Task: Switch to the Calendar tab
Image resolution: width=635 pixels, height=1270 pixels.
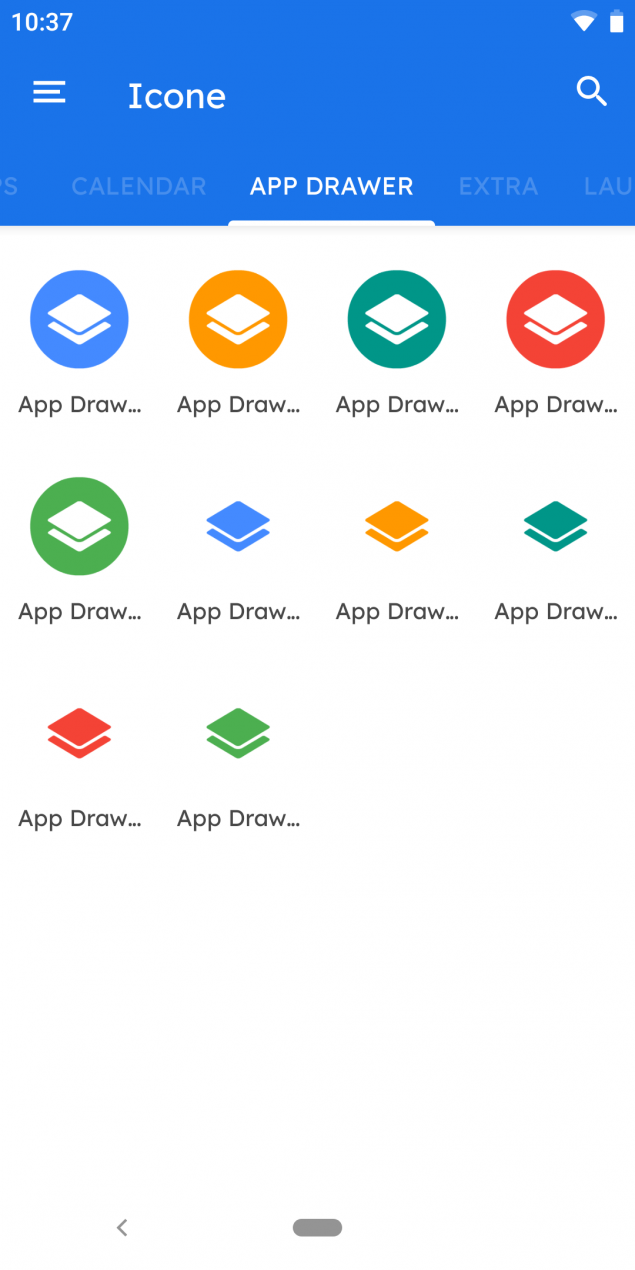Action: click(139, 186)
